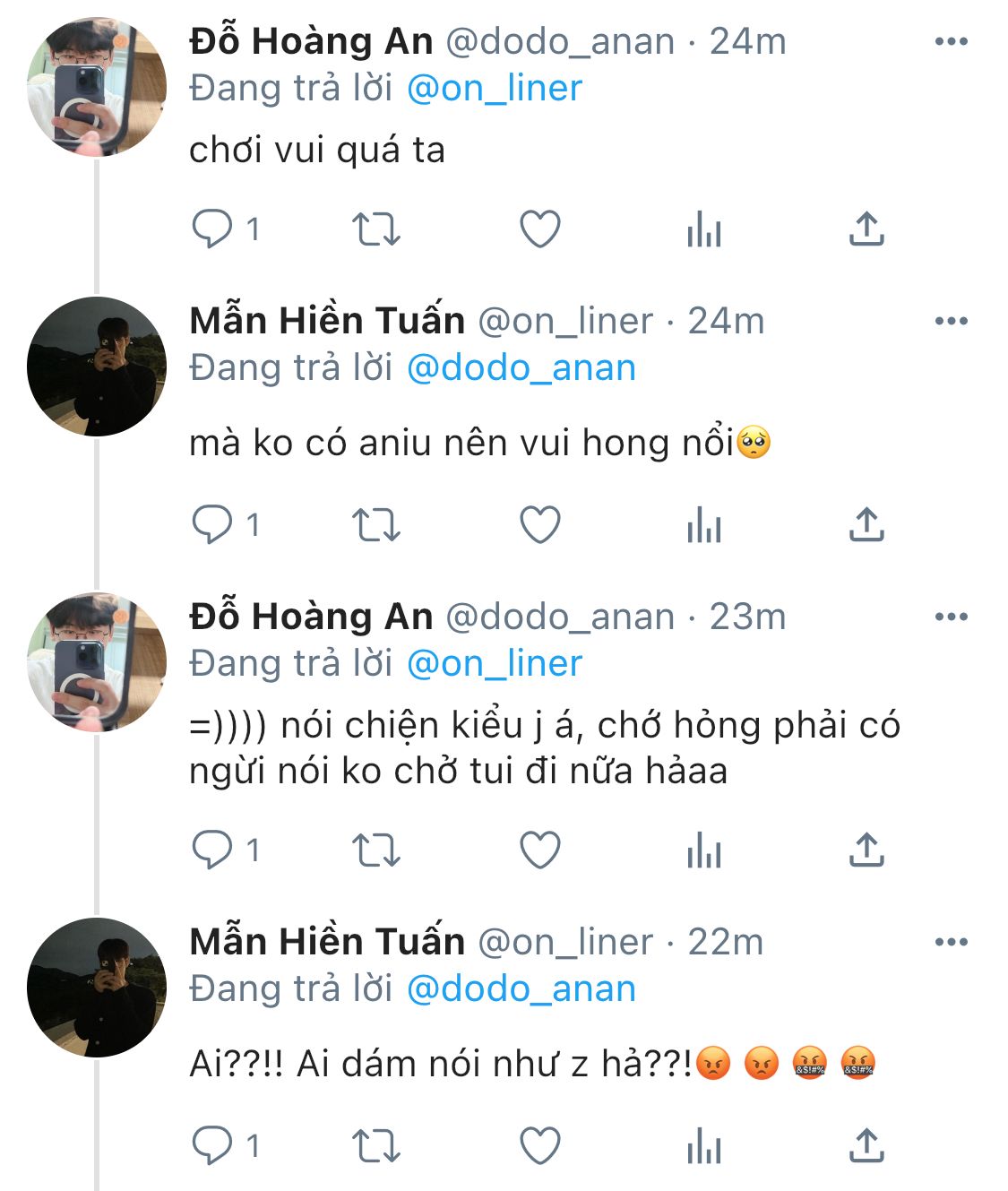Like the "mà ko có aniu" tweet
Screen dimensions: 1008x1191
540,525
